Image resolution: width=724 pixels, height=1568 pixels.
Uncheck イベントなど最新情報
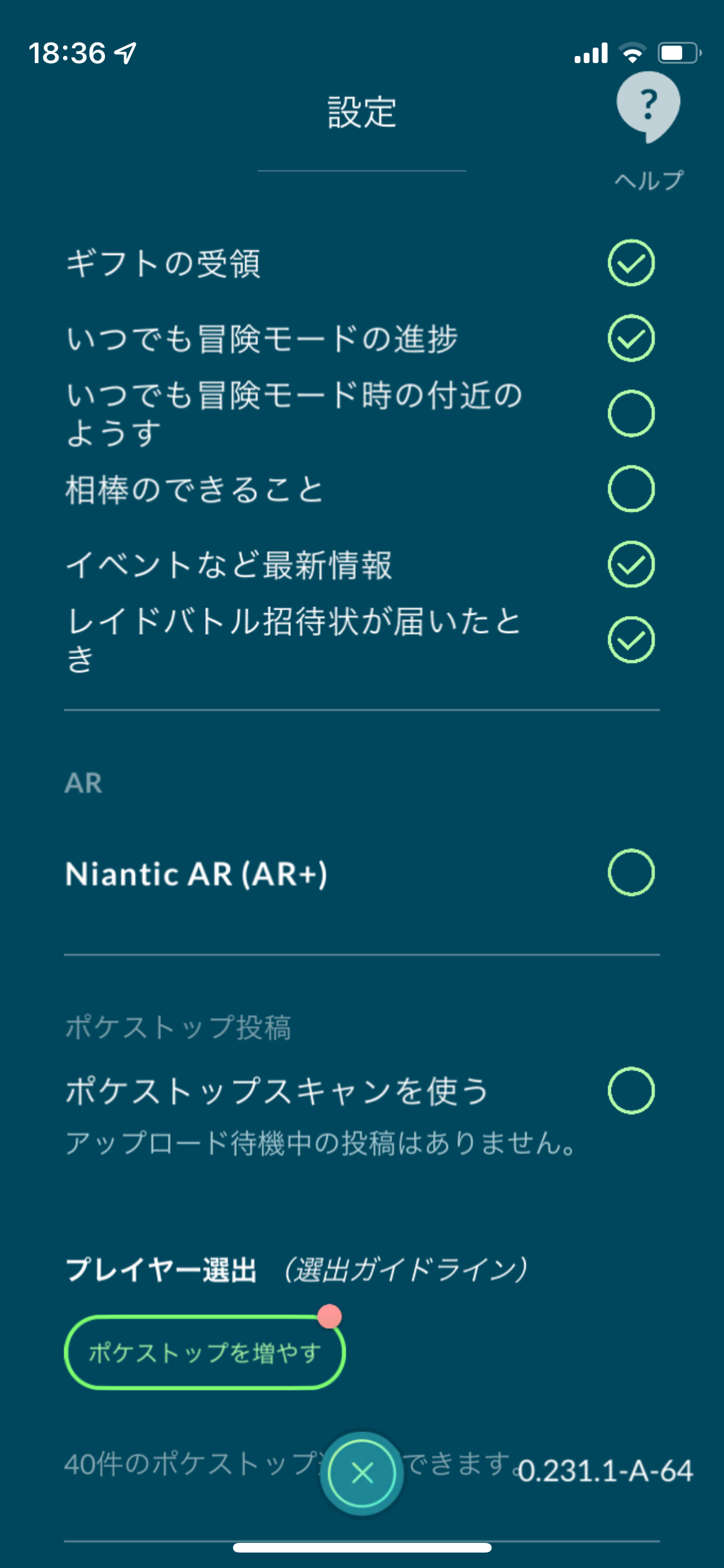coord(631,565)
